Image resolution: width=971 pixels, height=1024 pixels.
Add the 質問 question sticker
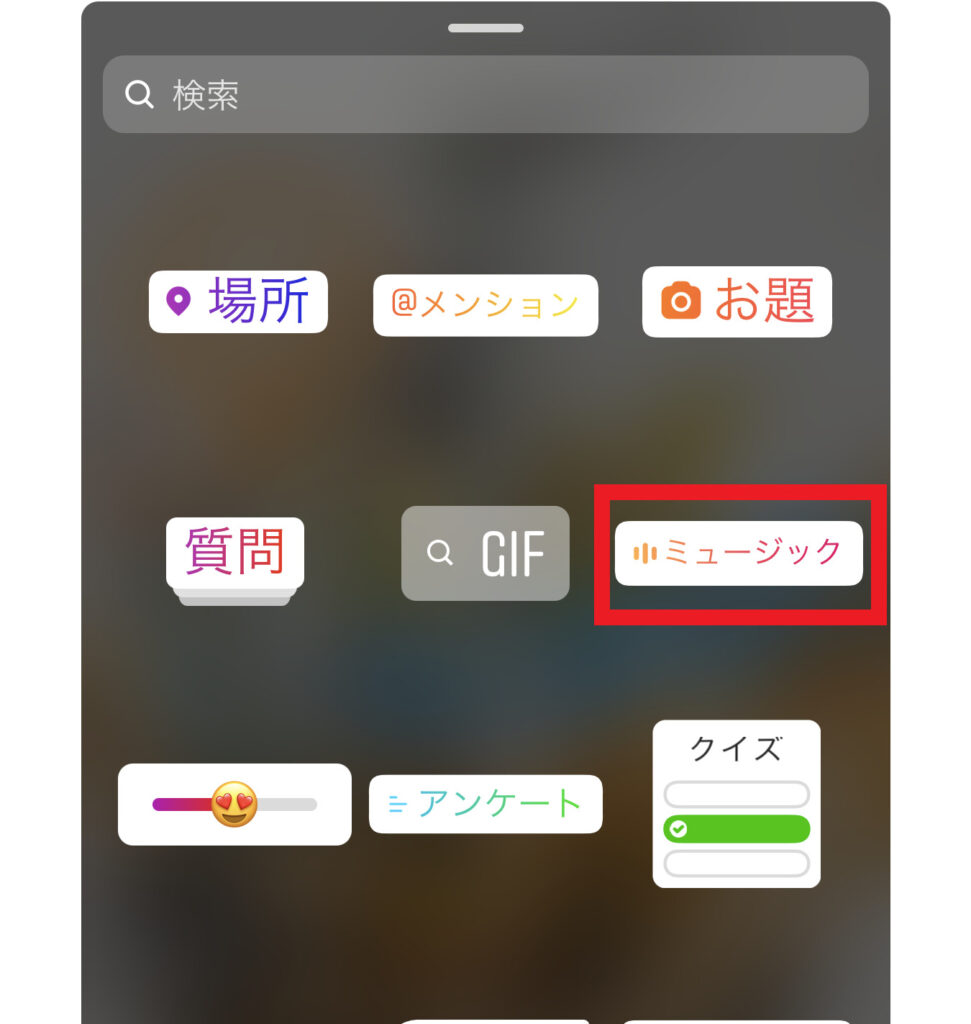235,552
